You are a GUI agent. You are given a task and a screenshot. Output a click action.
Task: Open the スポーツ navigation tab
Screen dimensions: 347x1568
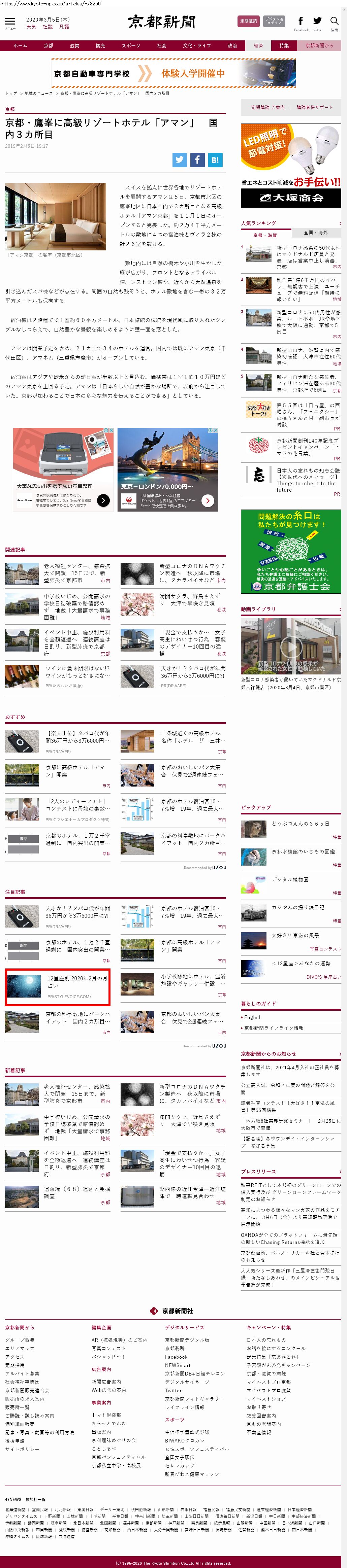130,46
